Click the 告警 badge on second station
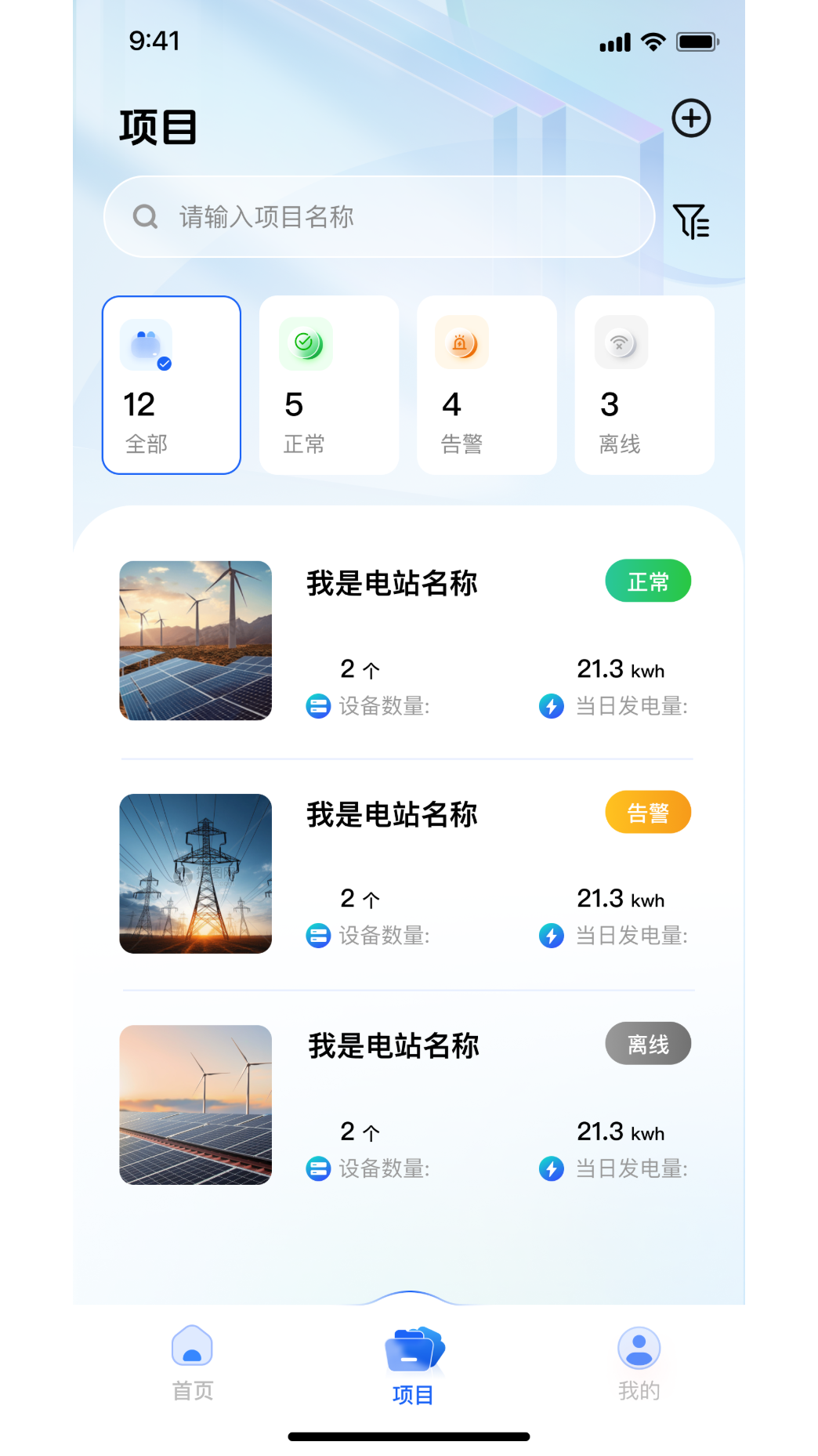 click(648, 813)
